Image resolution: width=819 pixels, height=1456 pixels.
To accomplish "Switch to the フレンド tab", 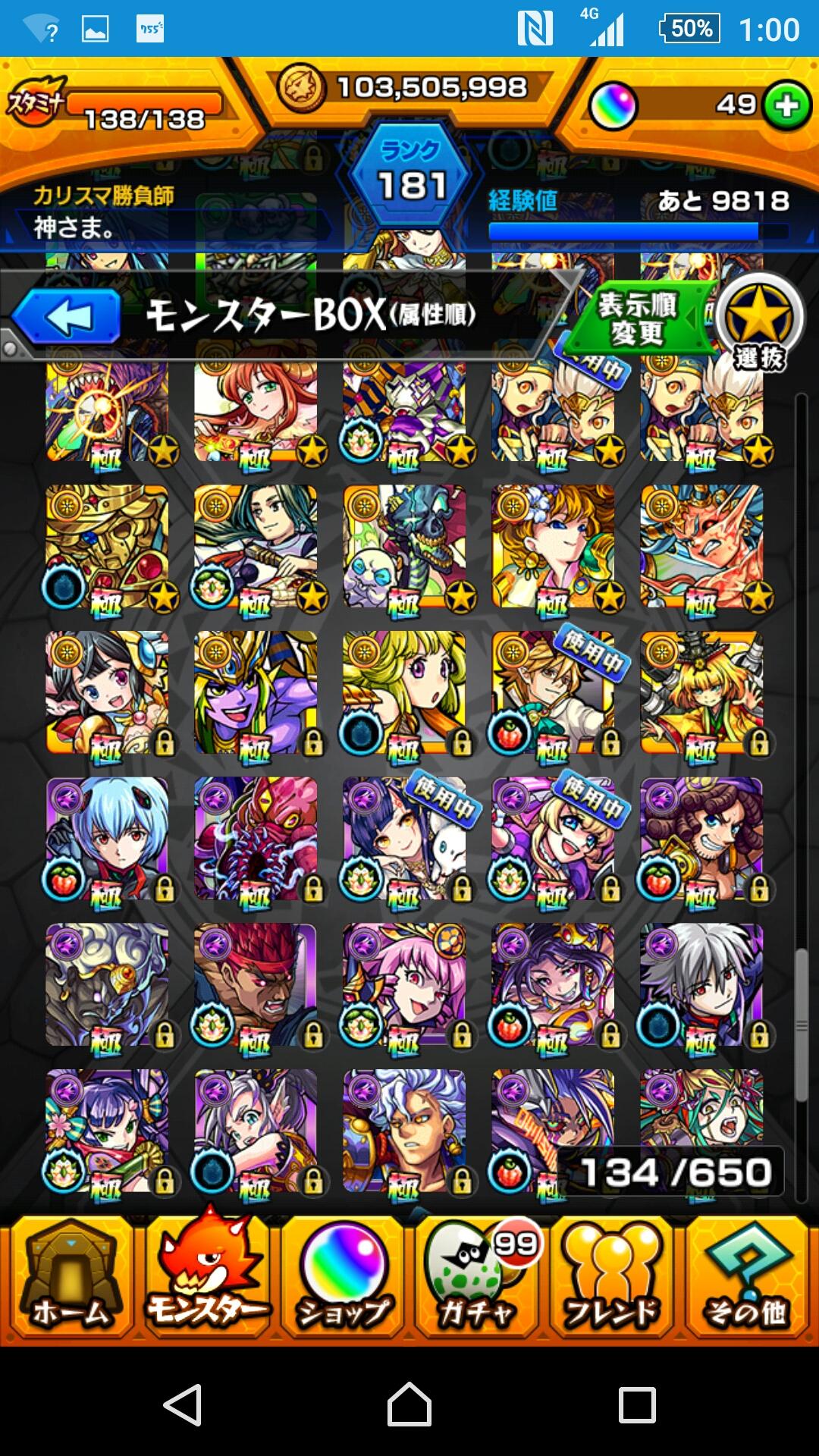I will click(x=613, y=1279).
